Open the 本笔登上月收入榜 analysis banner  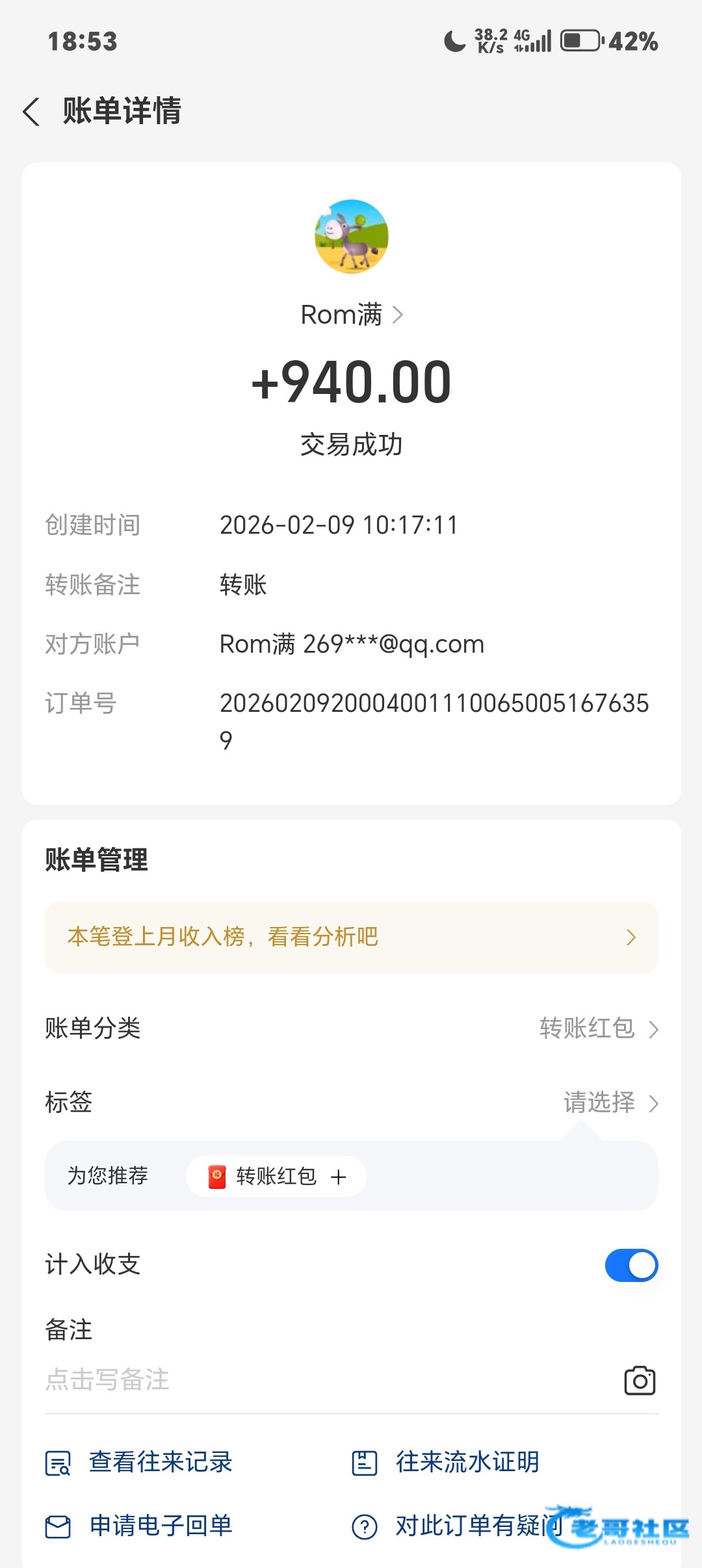[351, 937]
